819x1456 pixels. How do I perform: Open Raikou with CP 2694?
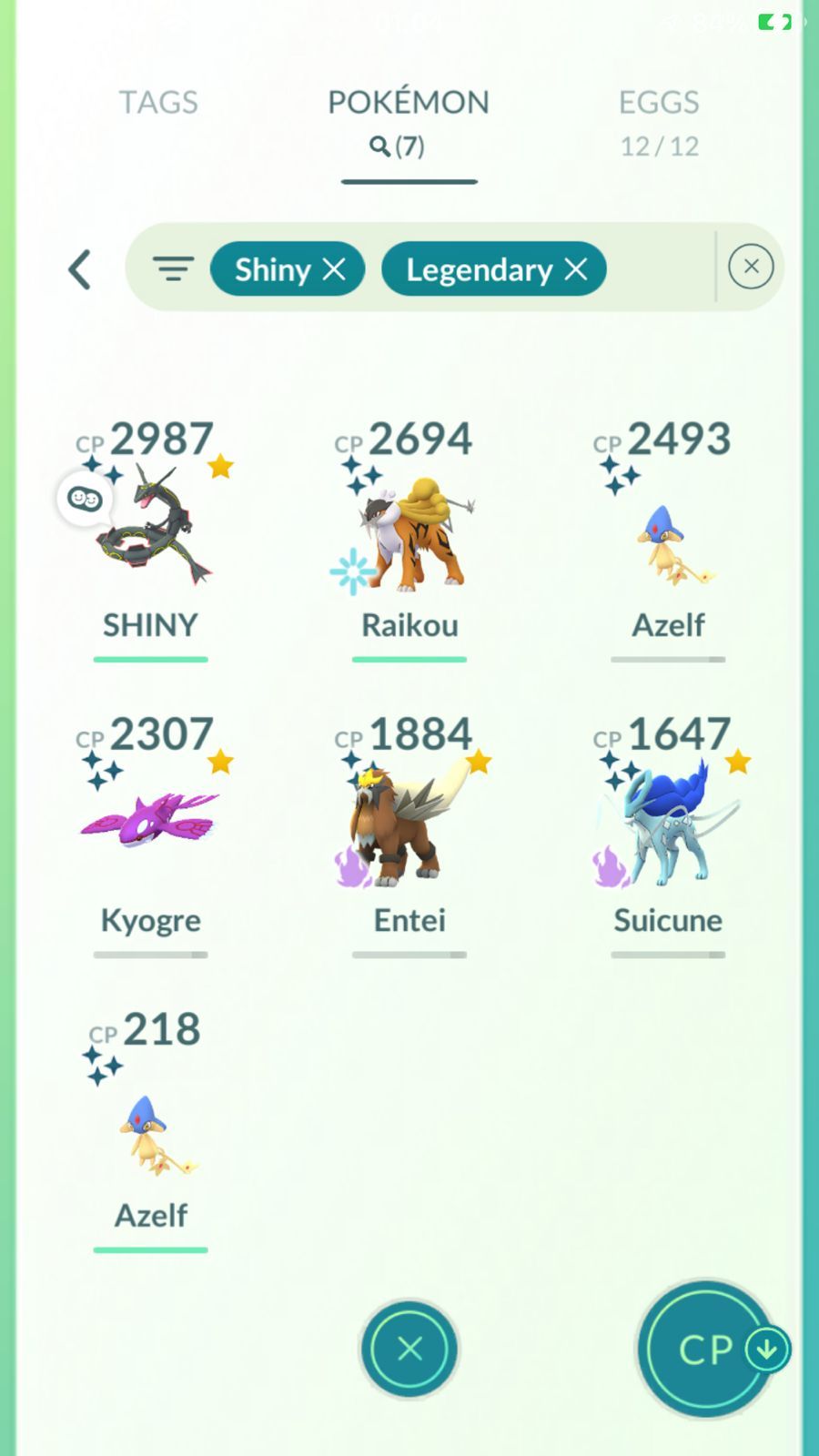409,539
